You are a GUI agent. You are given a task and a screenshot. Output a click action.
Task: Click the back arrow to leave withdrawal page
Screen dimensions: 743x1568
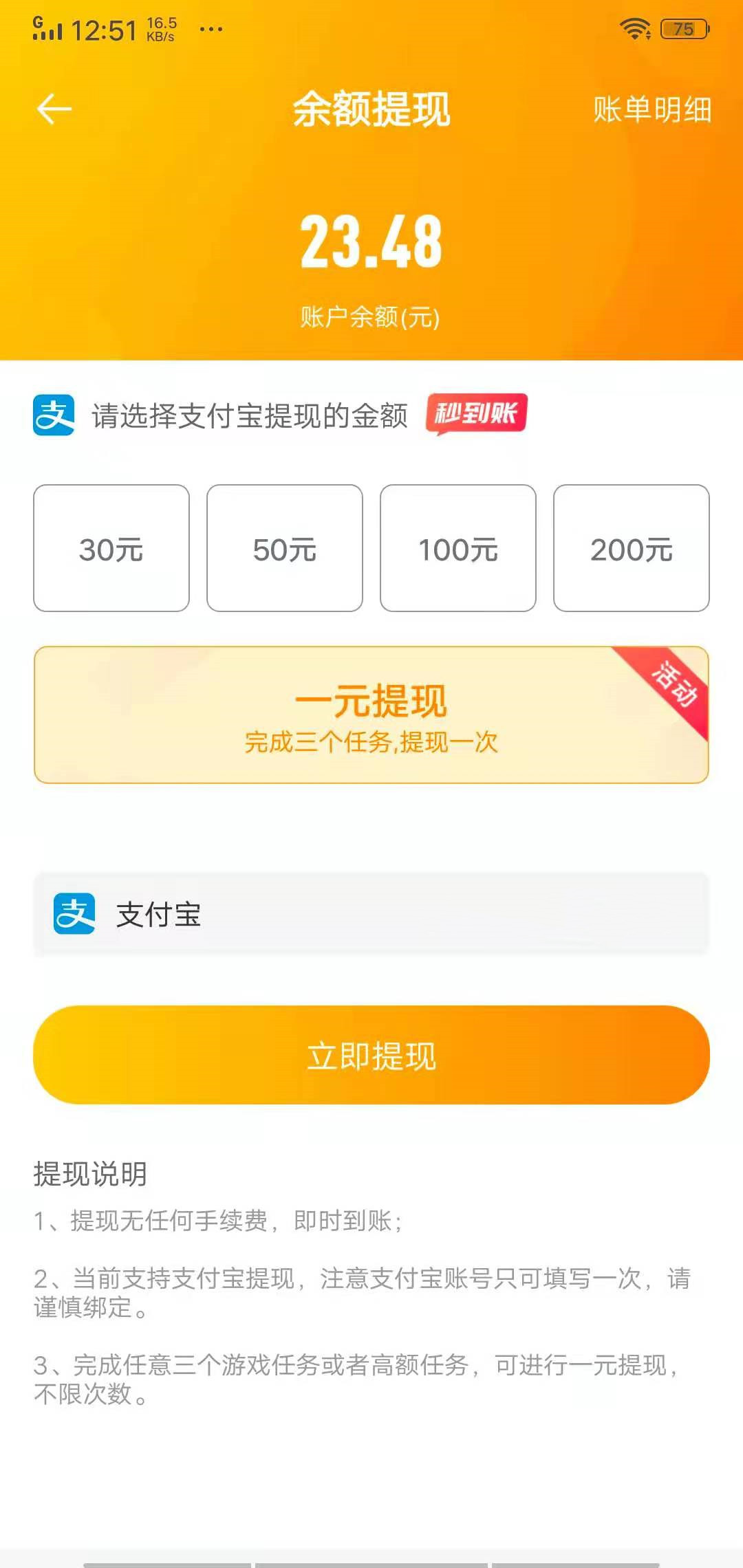click(52, 109)
